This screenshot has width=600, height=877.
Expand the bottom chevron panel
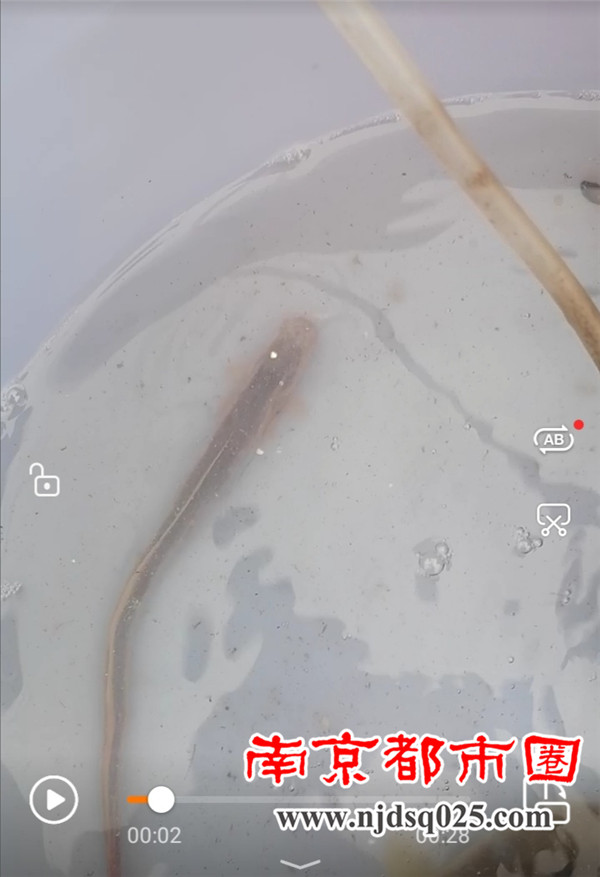(x=300, y=863)
